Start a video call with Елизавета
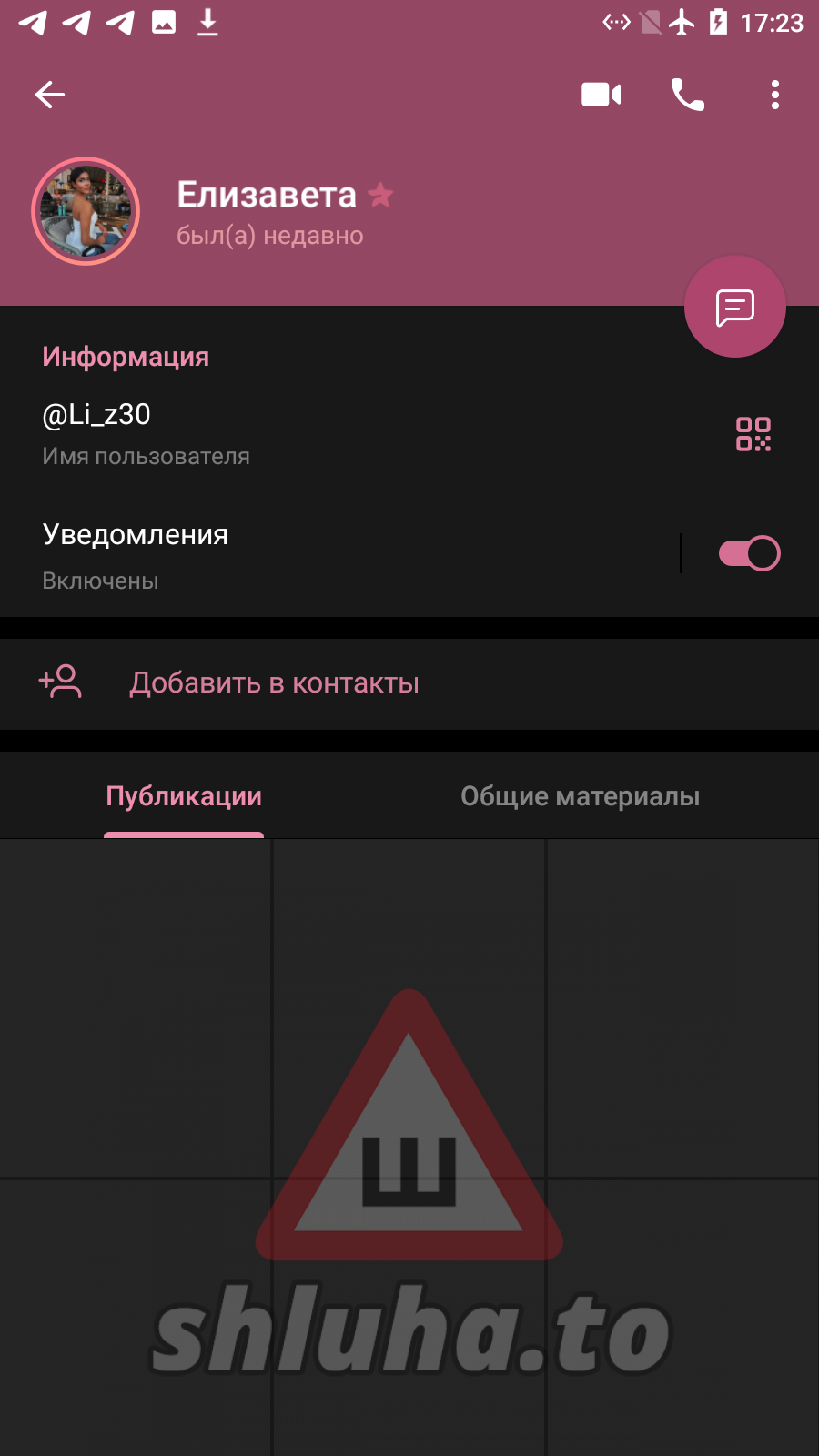 pos(601,95)
